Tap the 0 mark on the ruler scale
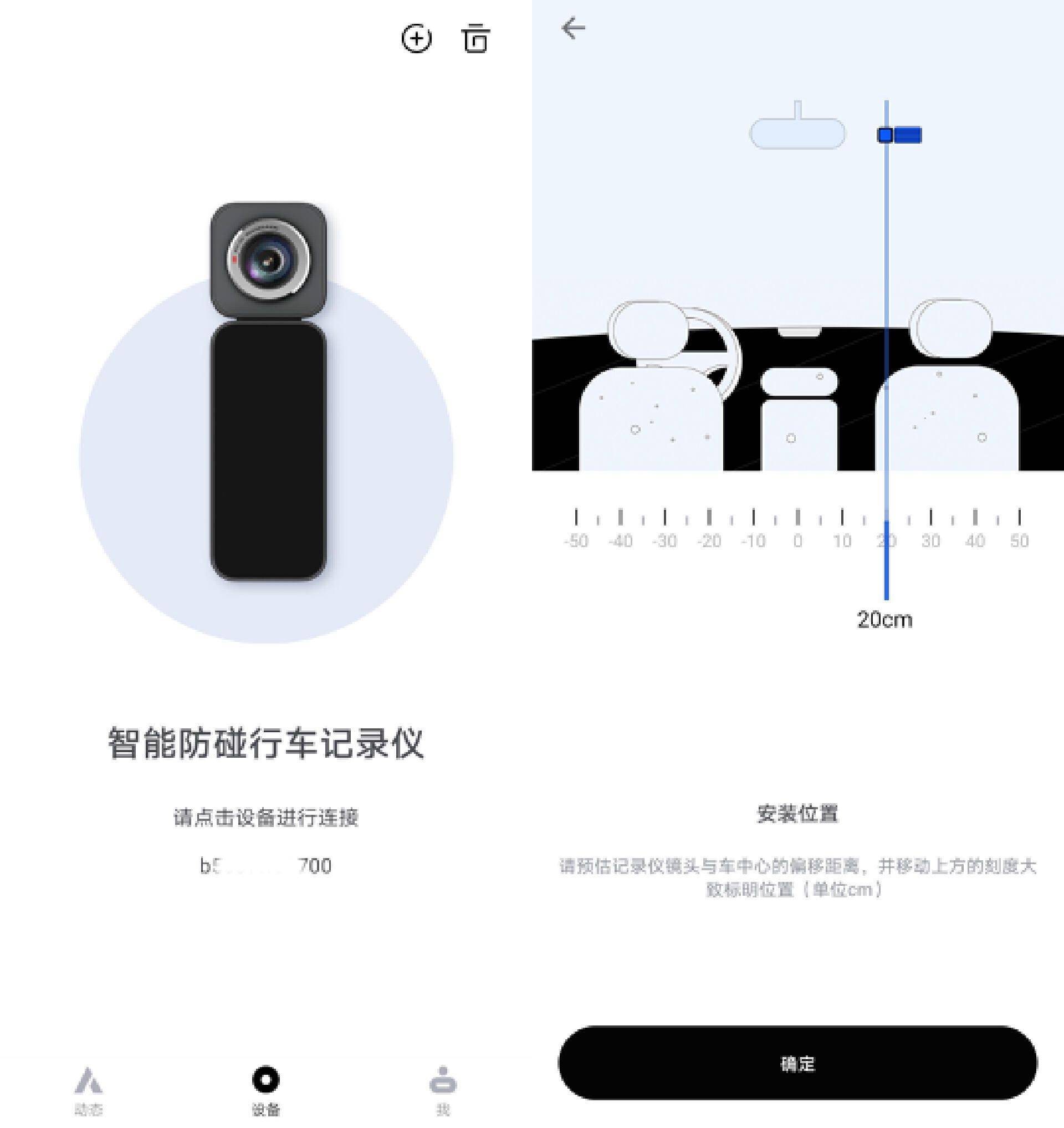Viewport: 1064px width, 1128px height. [797, 528]
